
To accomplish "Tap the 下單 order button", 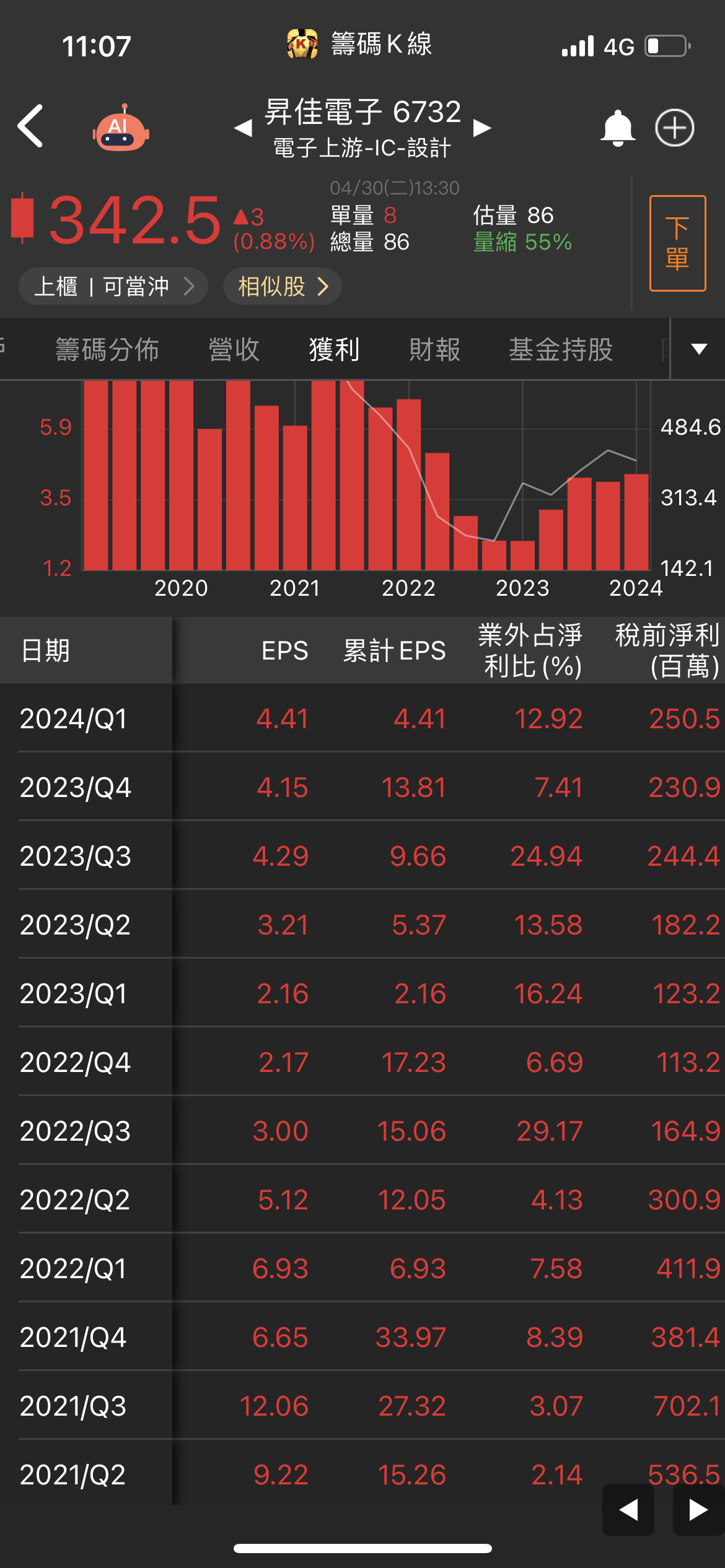I will (x=677, y=243).
